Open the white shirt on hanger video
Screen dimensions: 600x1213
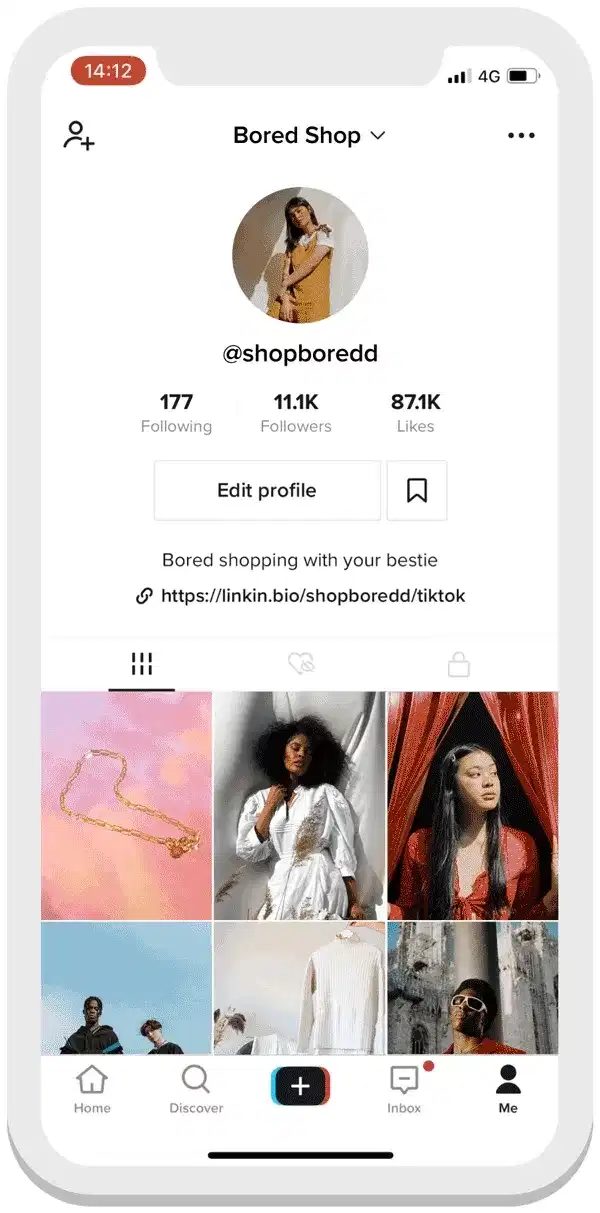[300, 987]
